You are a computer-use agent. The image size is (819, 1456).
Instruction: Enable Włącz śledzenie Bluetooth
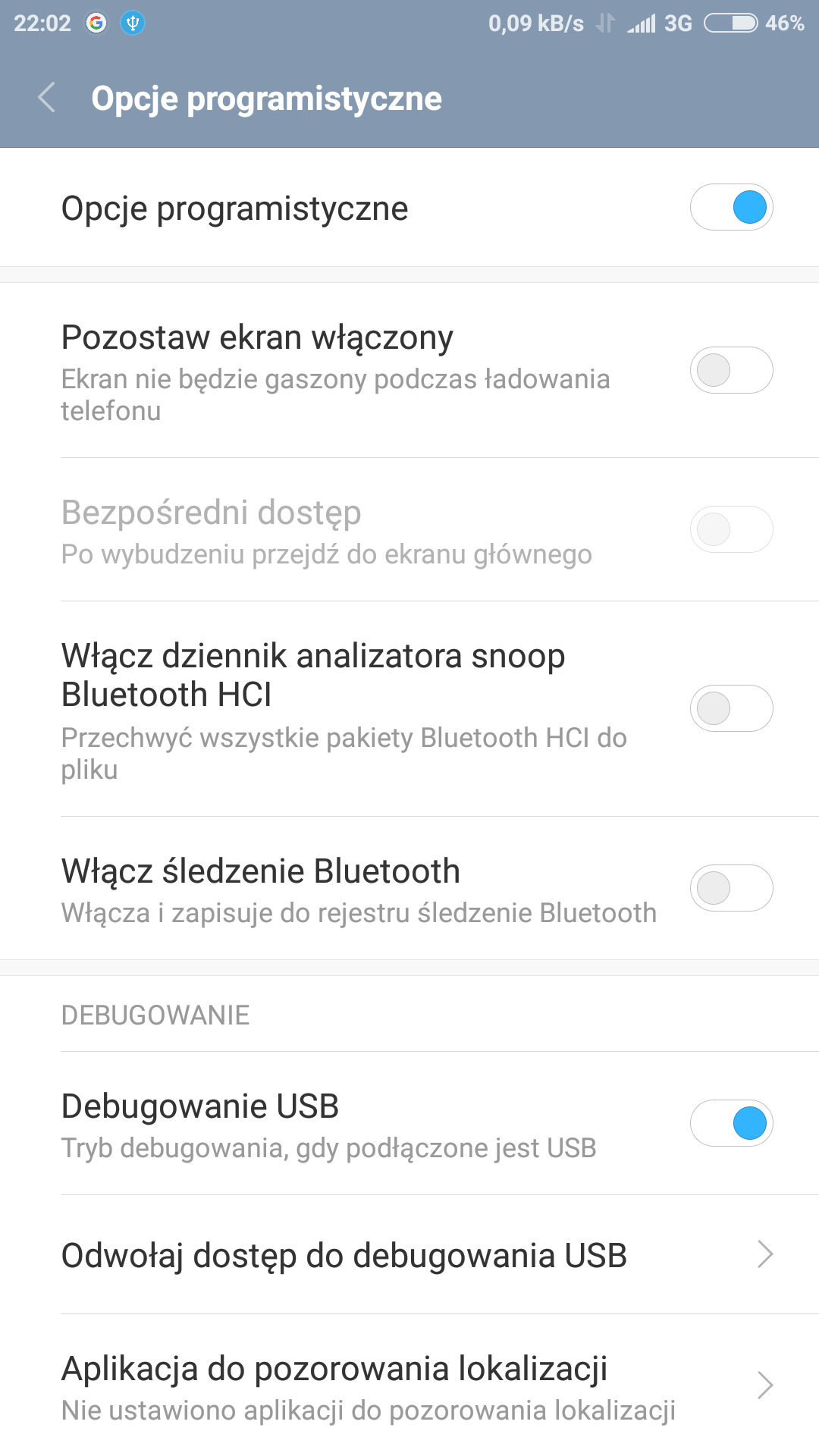tap(731, 888)
